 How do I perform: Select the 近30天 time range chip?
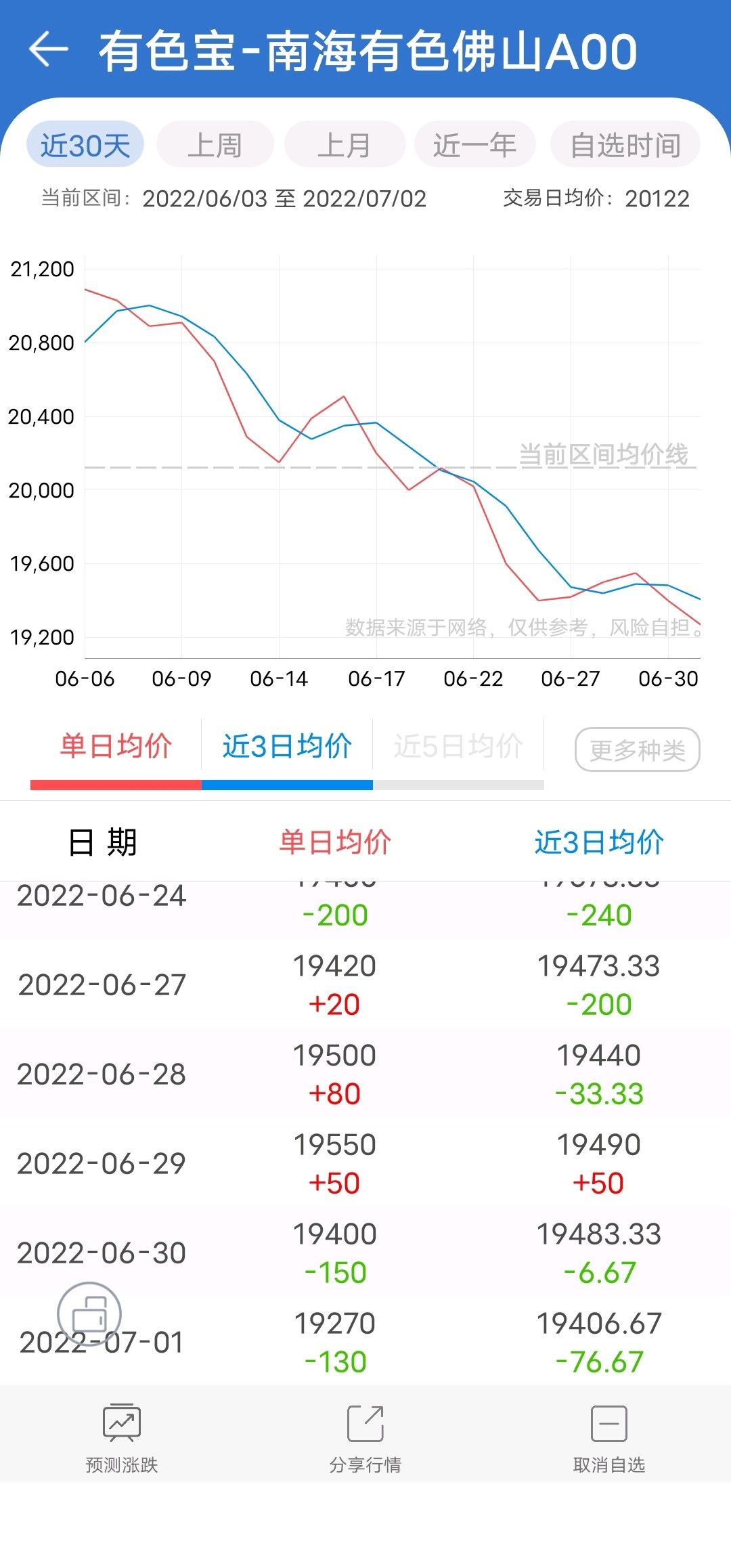pos(85,145)
